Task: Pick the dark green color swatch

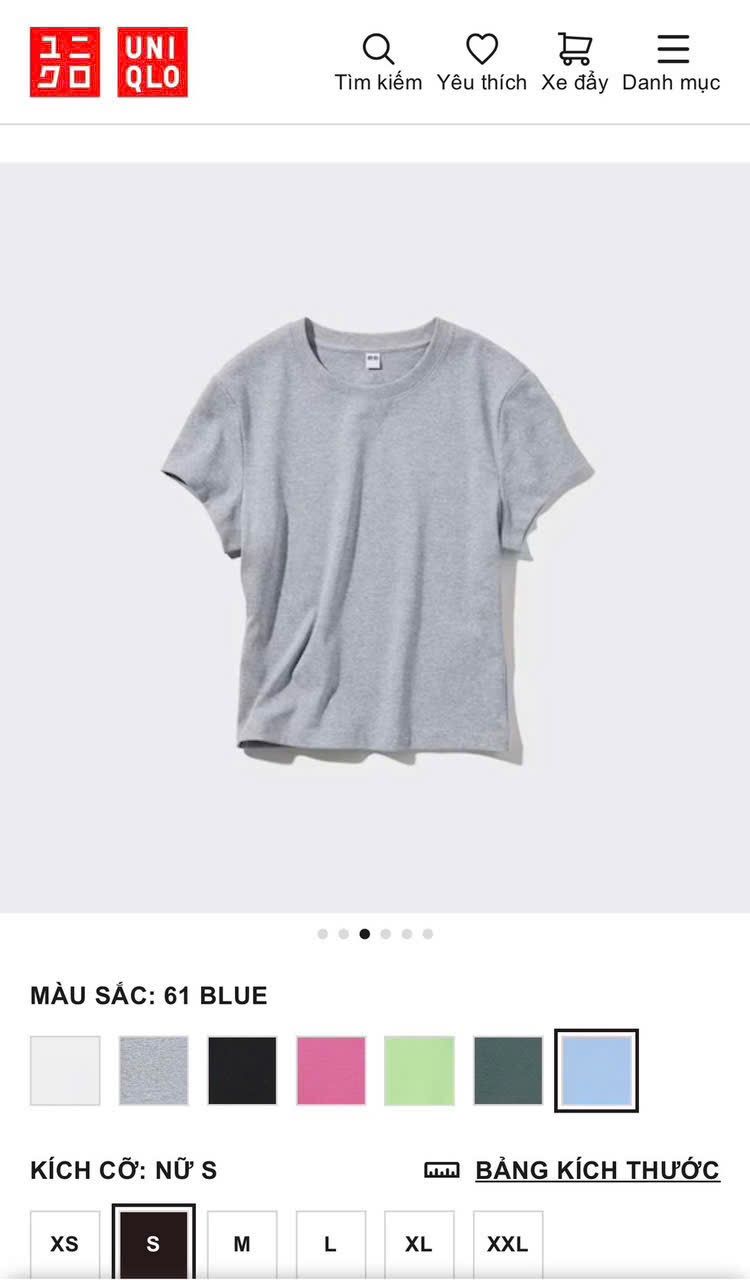Action: pyautogui.click(x=508, y=1071)
